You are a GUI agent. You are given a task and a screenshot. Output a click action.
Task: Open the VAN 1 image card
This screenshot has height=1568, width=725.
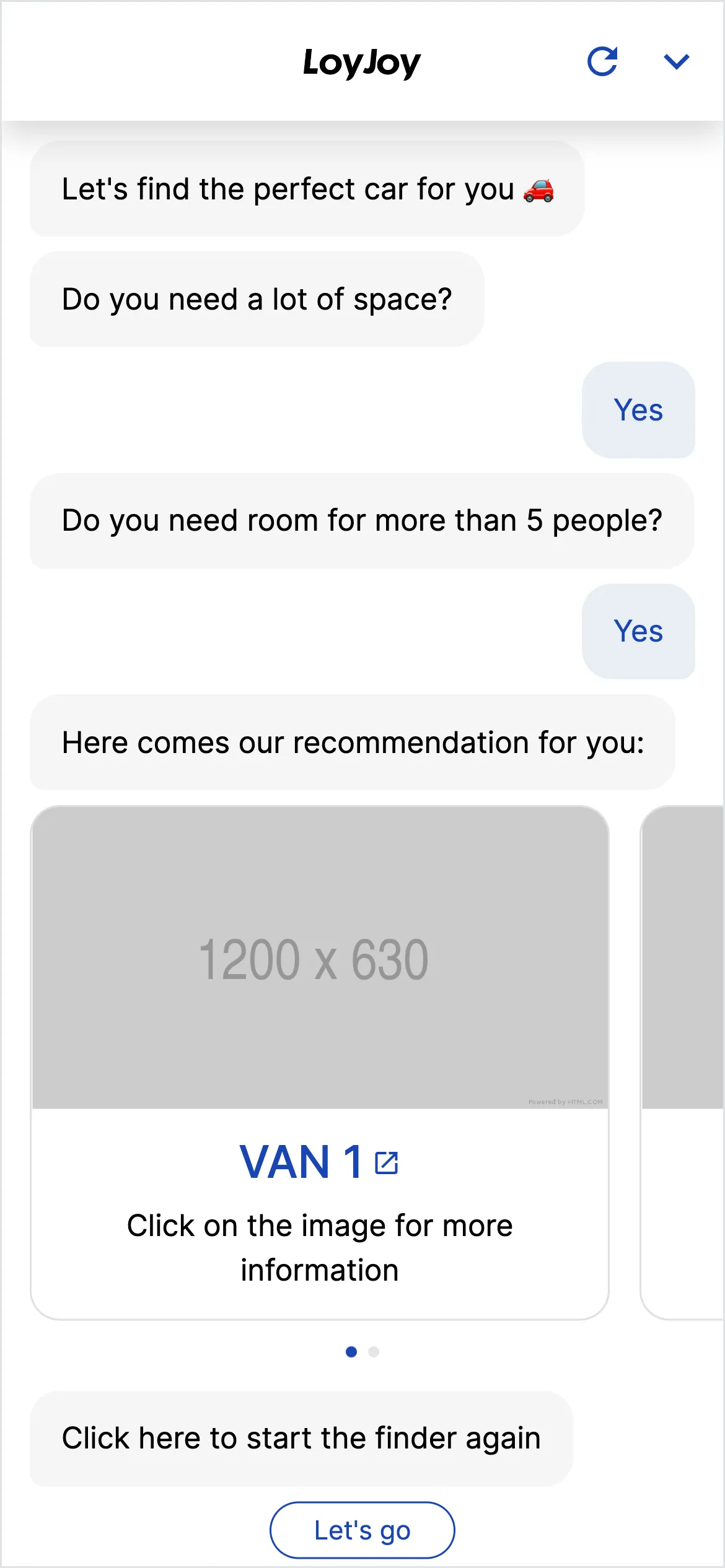[320, 957]
